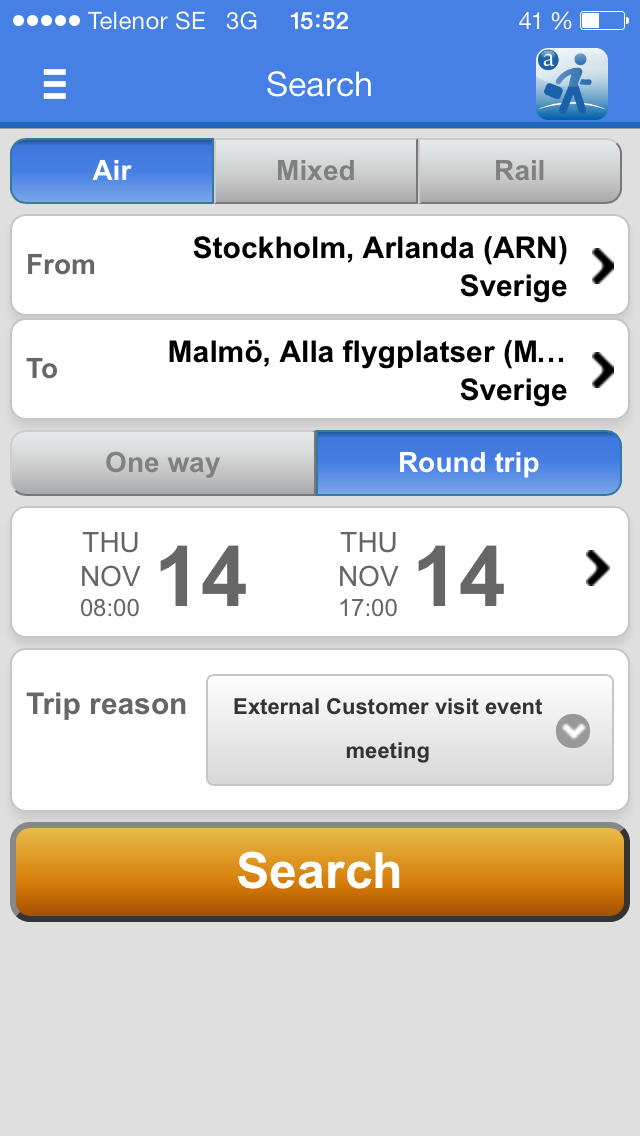The height and width of the screenshot is (1136, 640).
Task: Change the To destination Malmö
Action: click(320, 369)
